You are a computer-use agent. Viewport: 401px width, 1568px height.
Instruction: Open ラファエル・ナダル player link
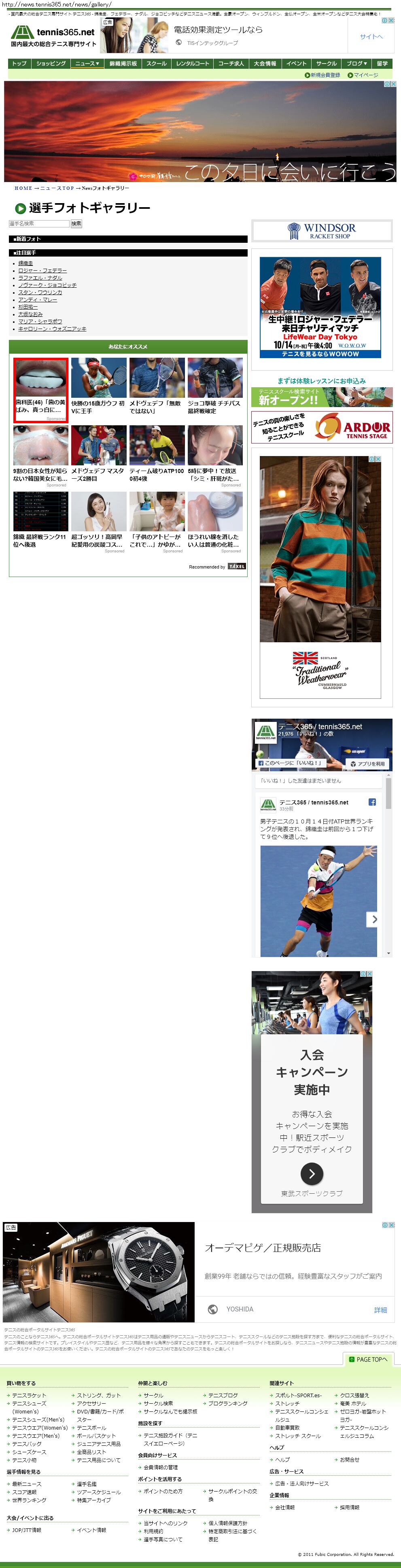coord(40,278)
